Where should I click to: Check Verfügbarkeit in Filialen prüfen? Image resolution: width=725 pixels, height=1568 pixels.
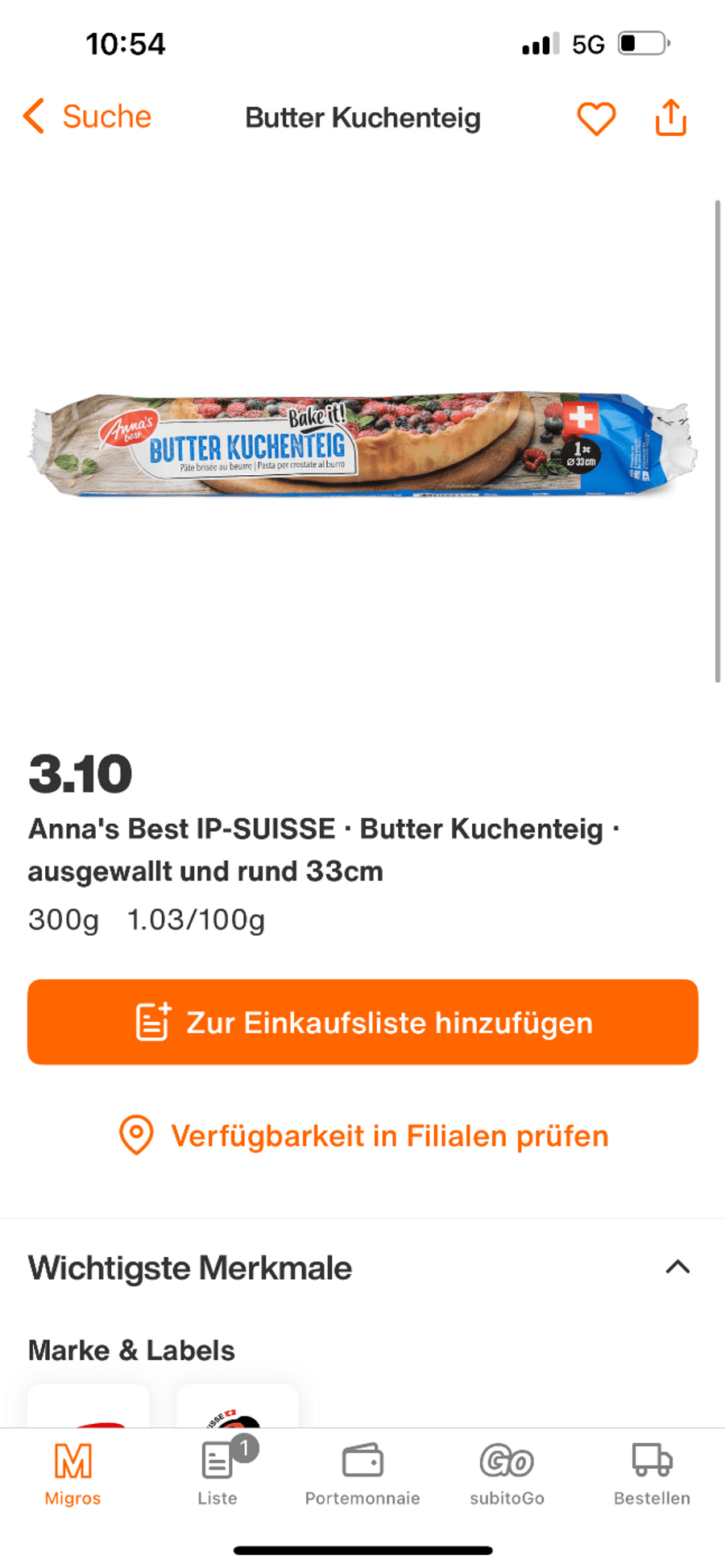tap(362, 1136)
